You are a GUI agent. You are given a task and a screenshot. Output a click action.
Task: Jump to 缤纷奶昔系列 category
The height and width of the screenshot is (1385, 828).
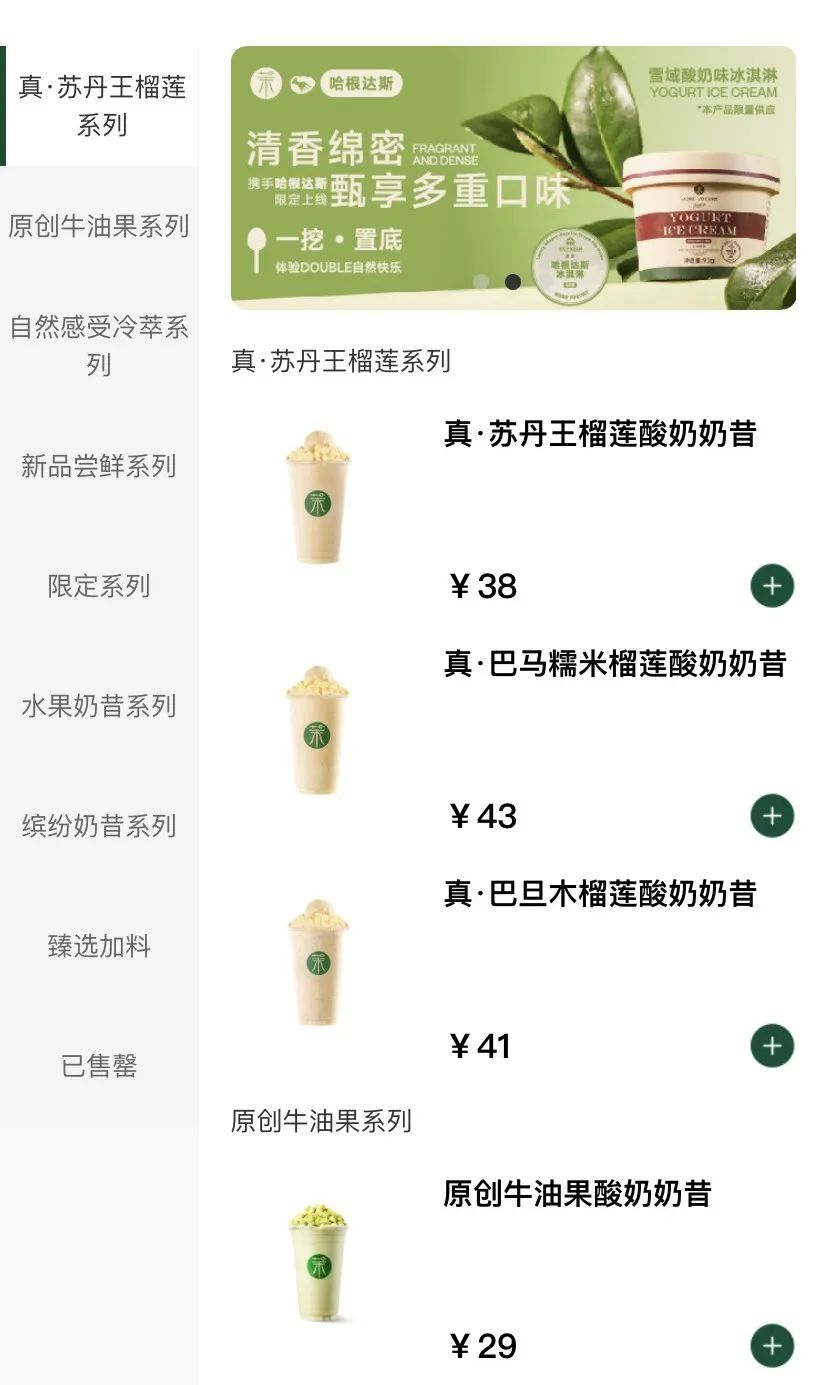tap(99, 826)
